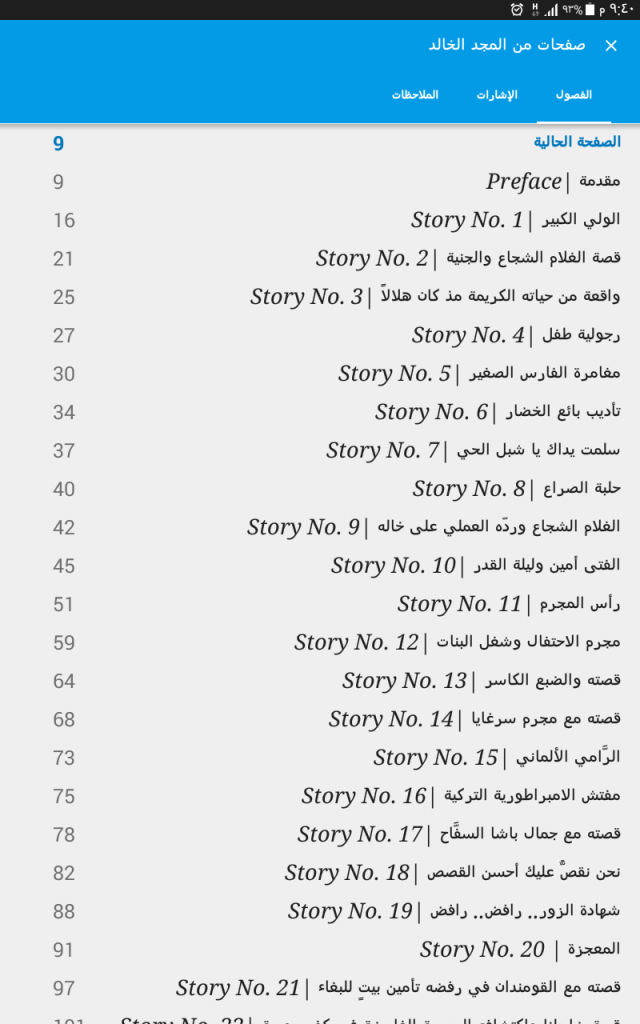Open Story No. 13 on page 64
The image size is (640, 1024).
(x=320, y=681)
